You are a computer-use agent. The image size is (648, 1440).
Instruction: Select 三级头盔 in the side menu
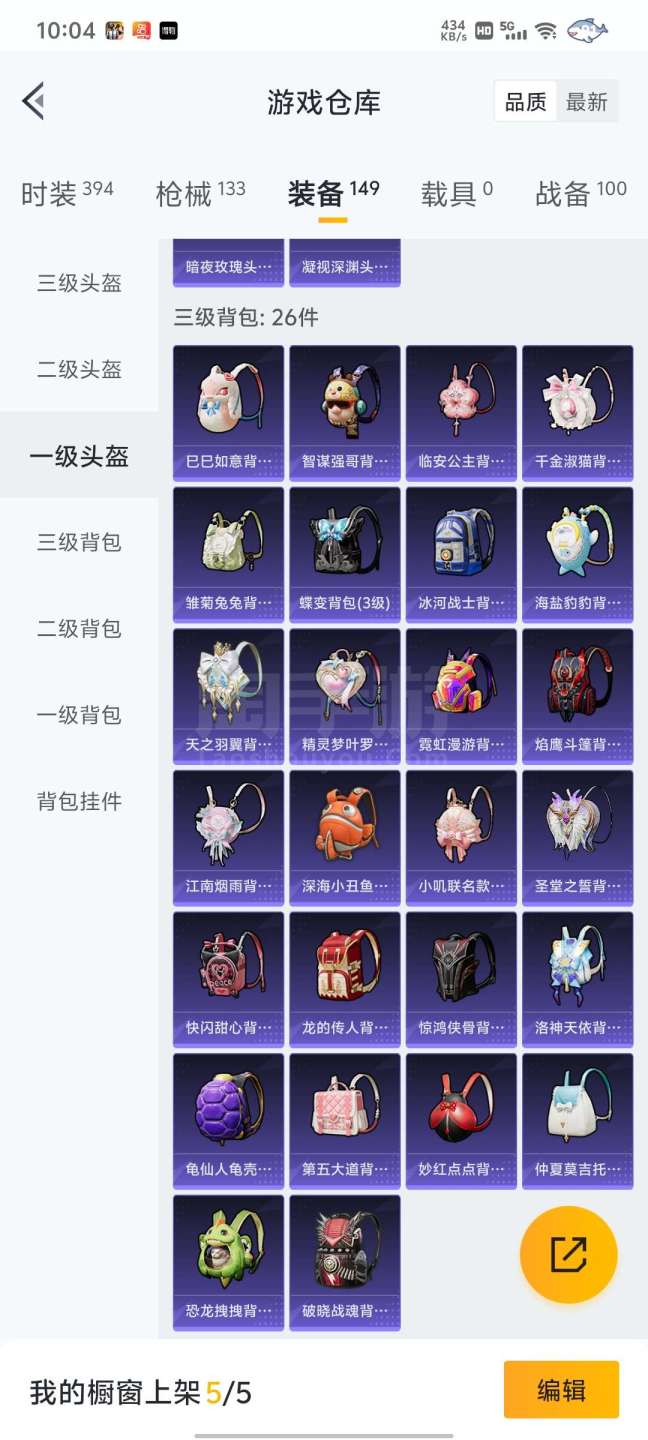click(x=79, y=283)
